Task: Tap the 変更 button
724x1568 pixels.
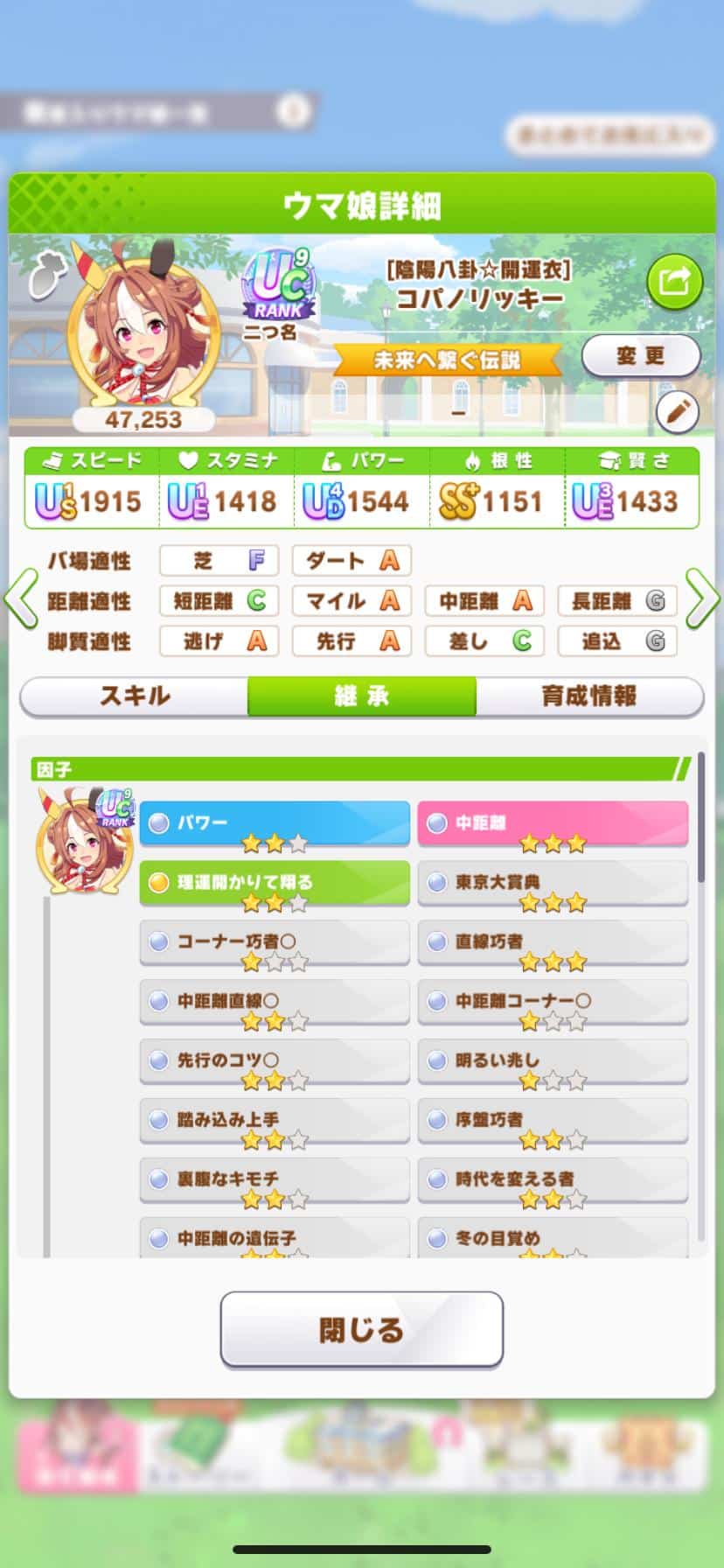Action: click(641, 356)
